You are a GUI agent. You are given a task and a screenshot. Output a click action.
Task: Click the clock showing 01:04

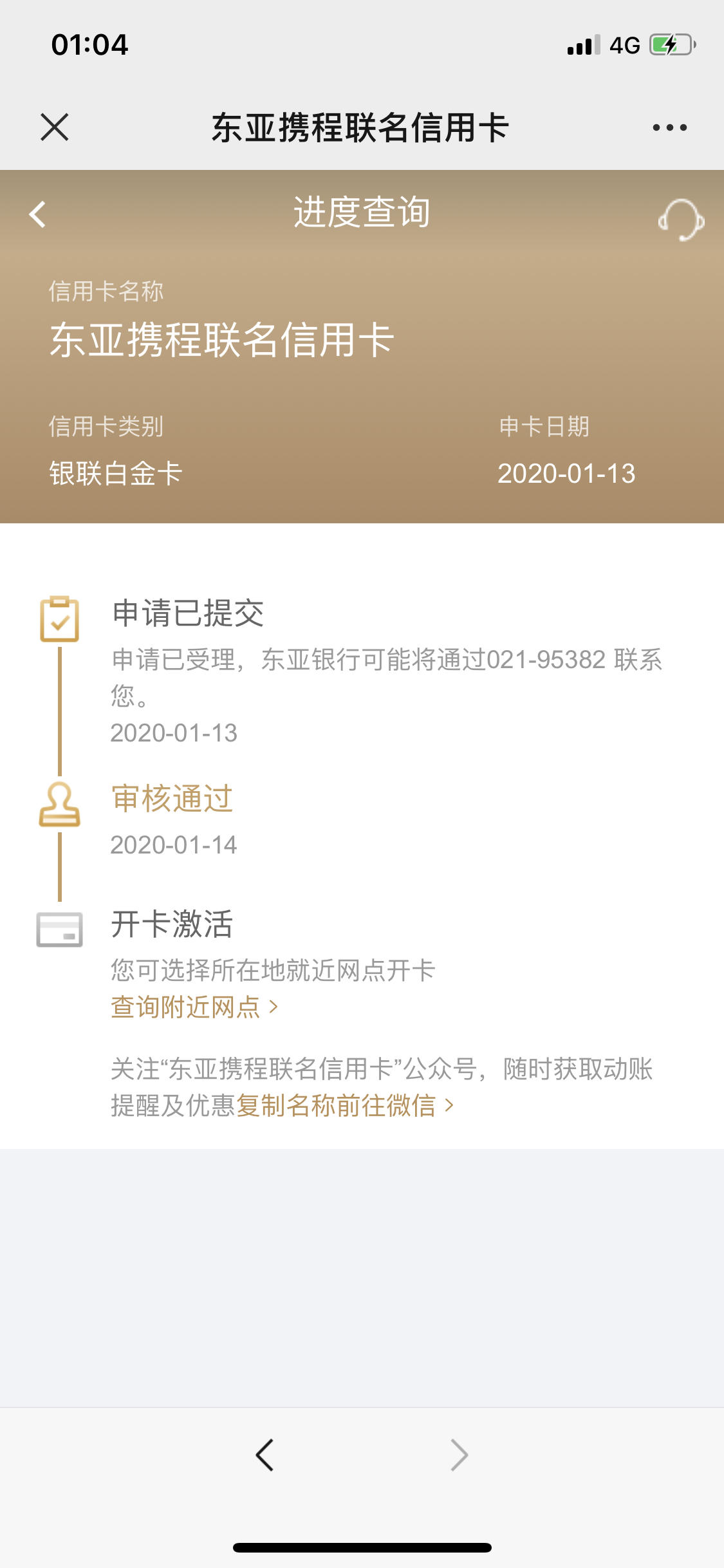[x=90, y=44]
